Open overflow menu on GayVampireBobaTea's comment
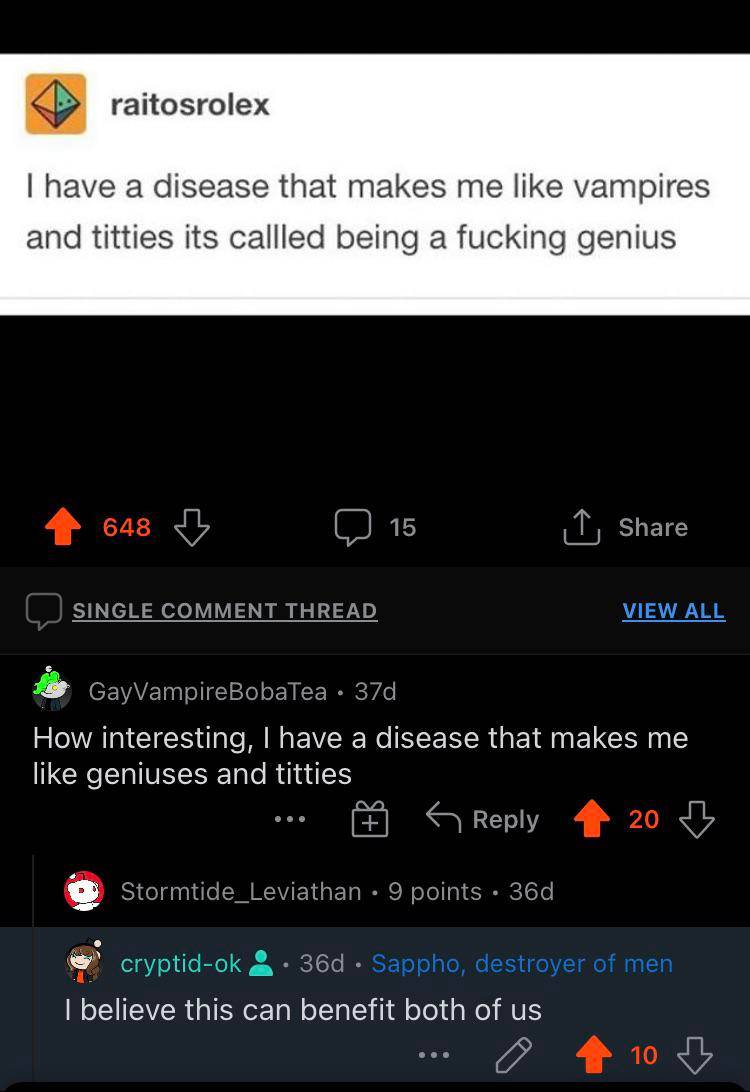The width and height of the screenshot is (750, 1092). click(291, 820)
